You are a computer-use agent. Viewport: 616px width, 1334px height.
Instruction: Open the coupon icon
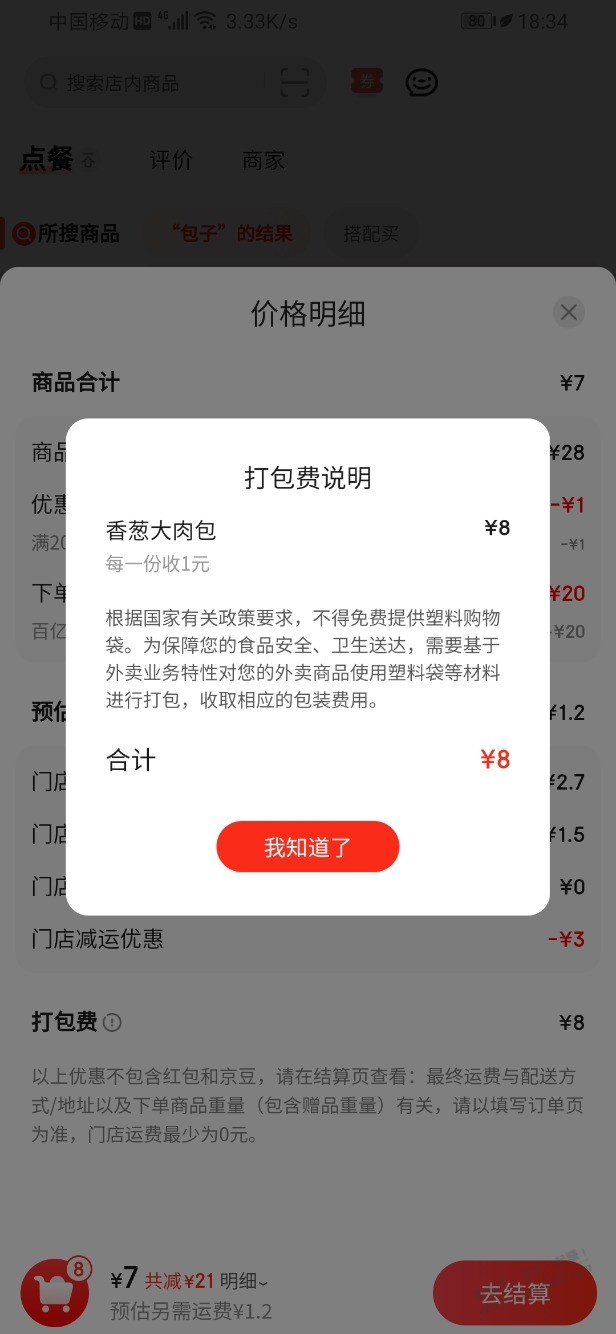(367, 83)
